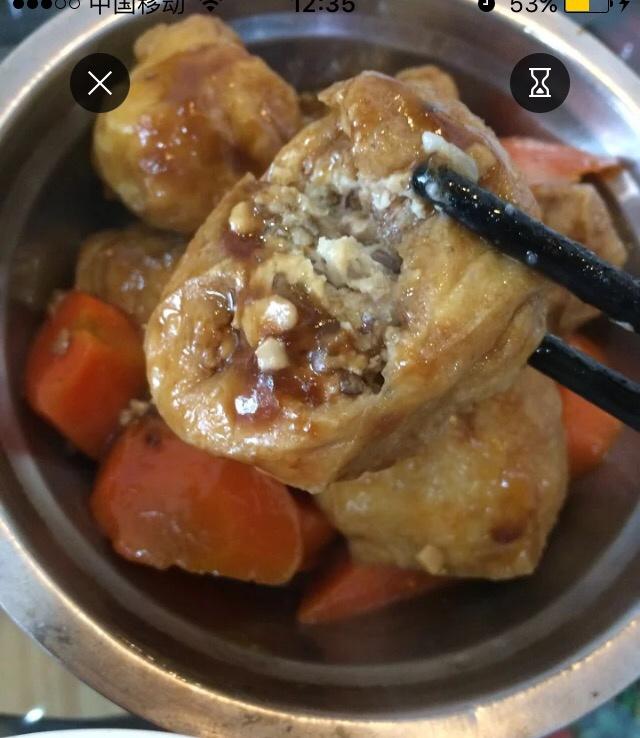Close the photo viewer
This screenshot has height=738, width=640.
pos(100,83)
